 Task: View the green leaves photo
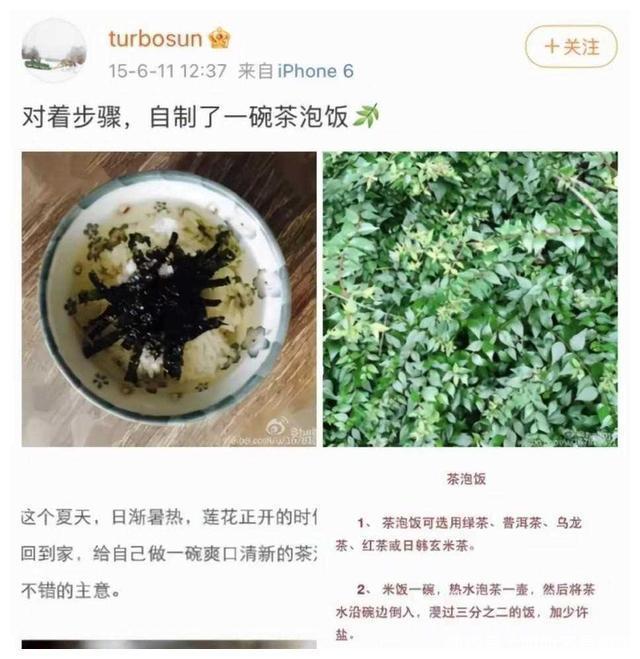[x=470, y=298]
